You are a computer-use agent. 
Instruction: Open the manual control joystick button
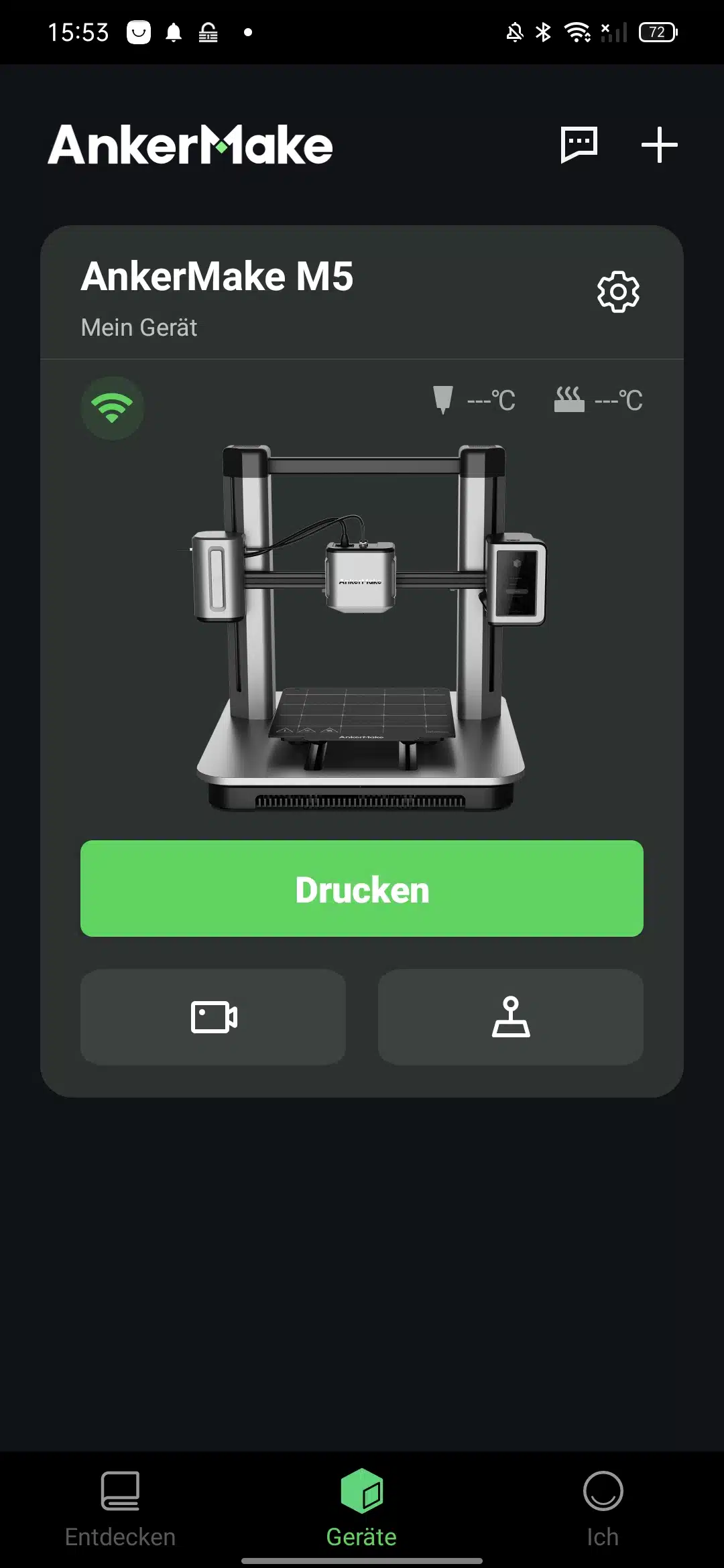pyautogui.click(x=511, y=1017)
